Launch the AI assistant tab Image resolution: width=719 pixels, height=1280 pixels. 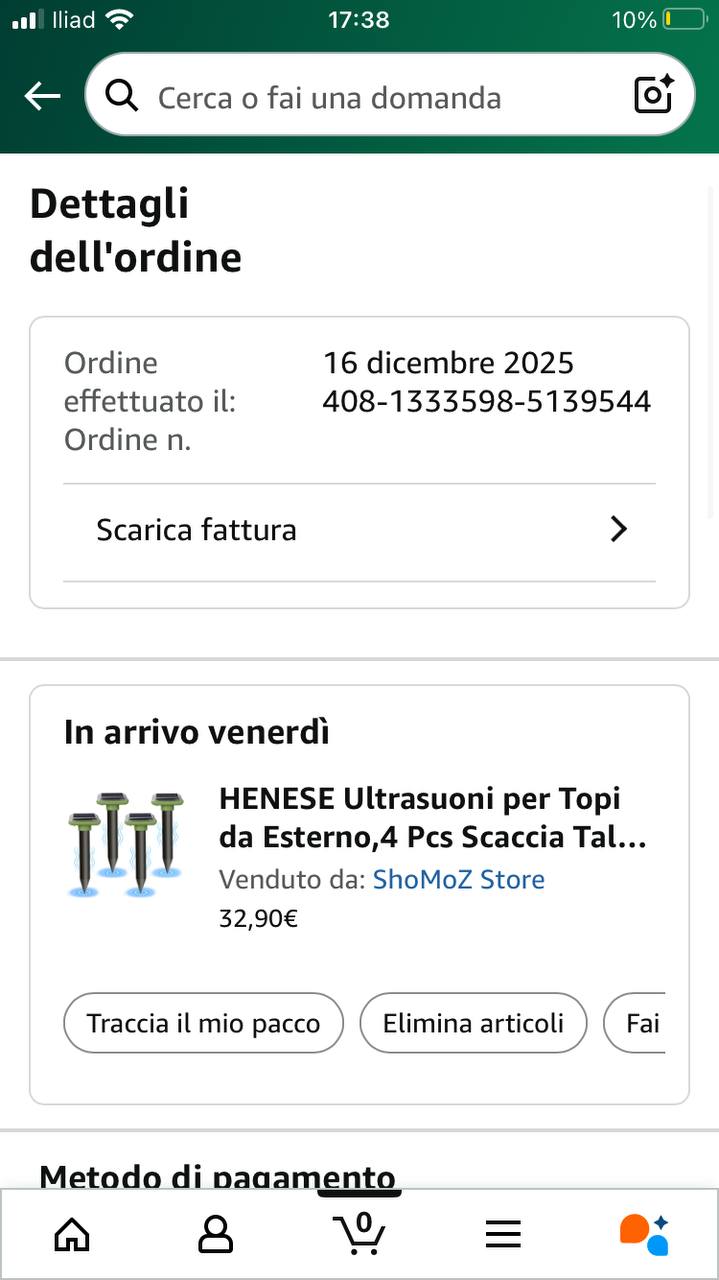(x=645, y=1234)
